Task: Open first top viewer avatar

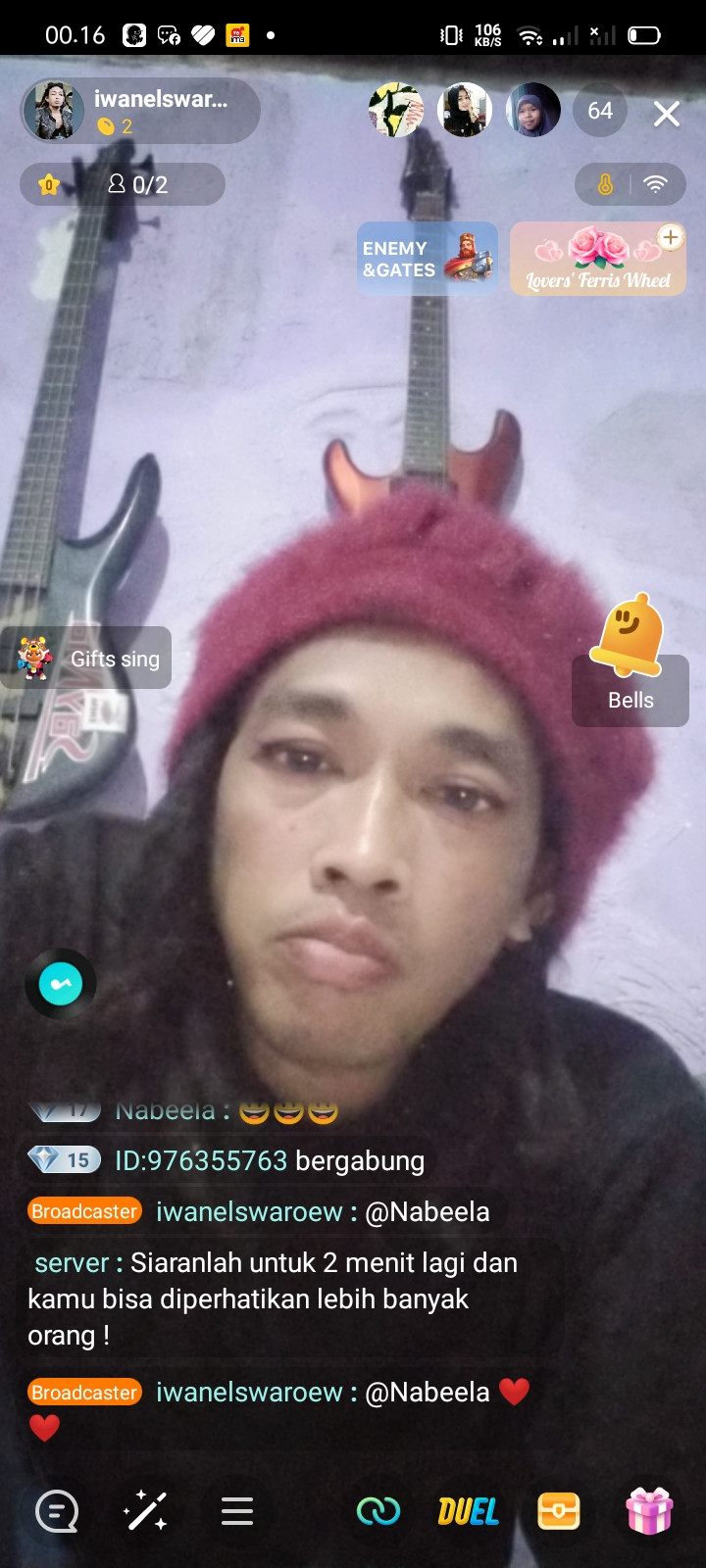Action: tap(396, 110)
